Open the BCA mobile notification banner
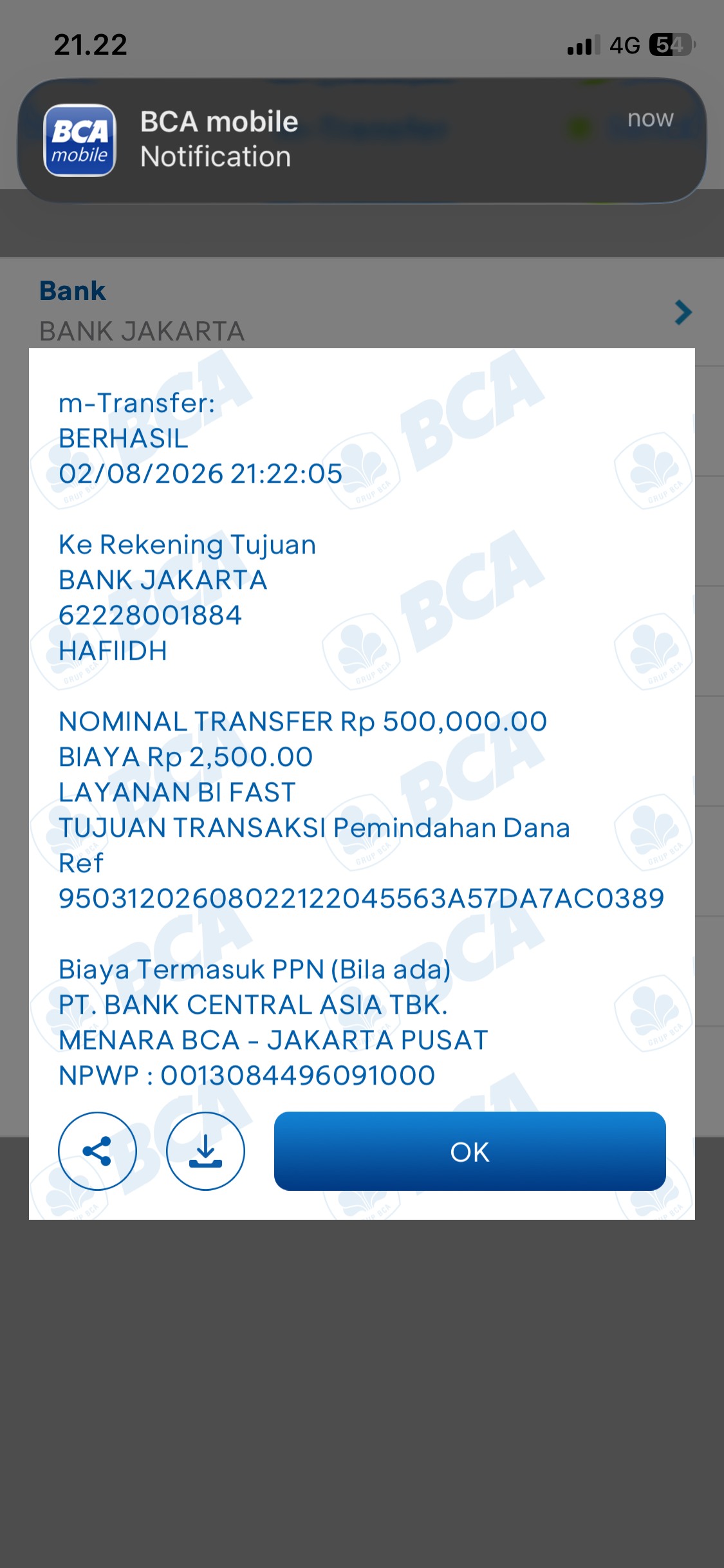 pyautogui.click(x=362, y=140)
